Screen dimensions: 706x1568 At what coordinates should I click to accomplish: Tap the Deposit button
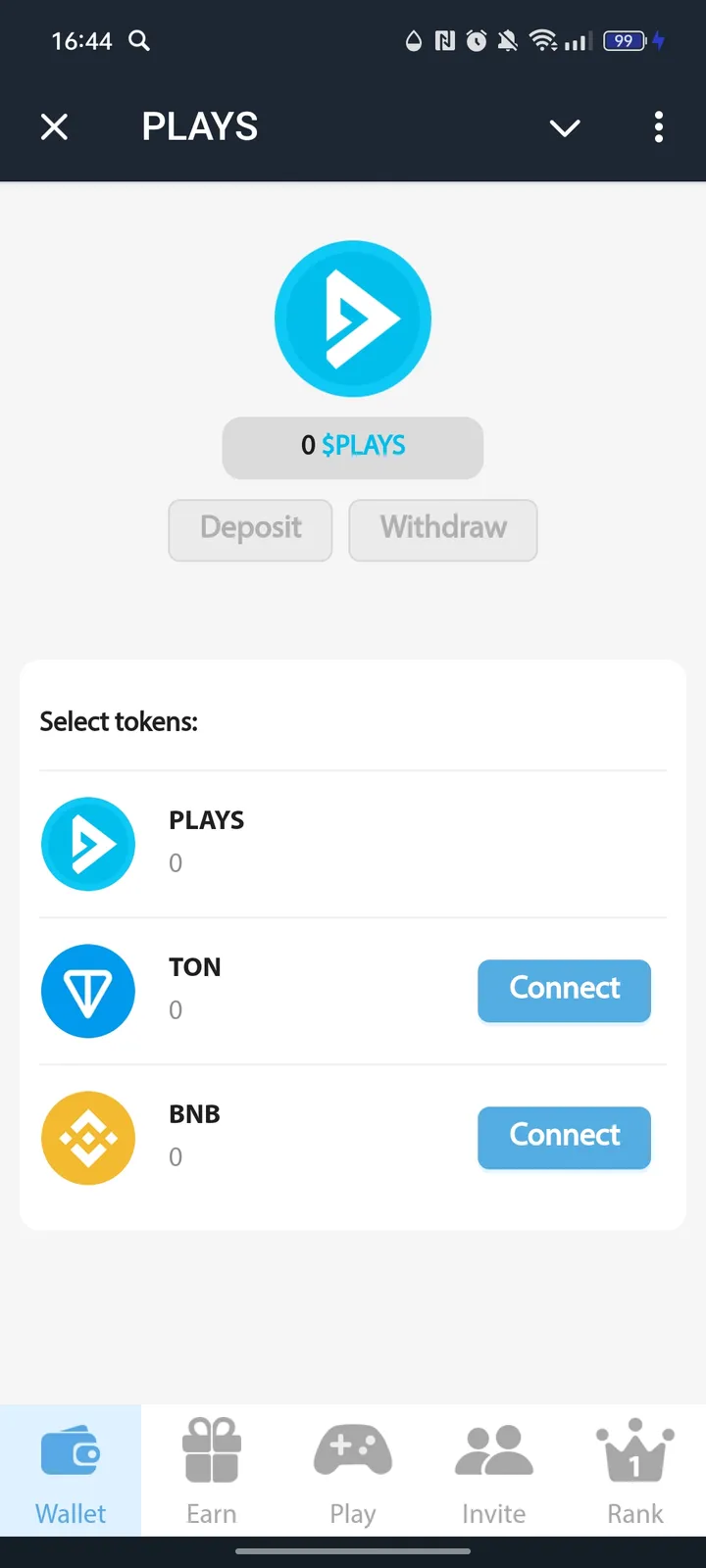click(x=250, y=530)
